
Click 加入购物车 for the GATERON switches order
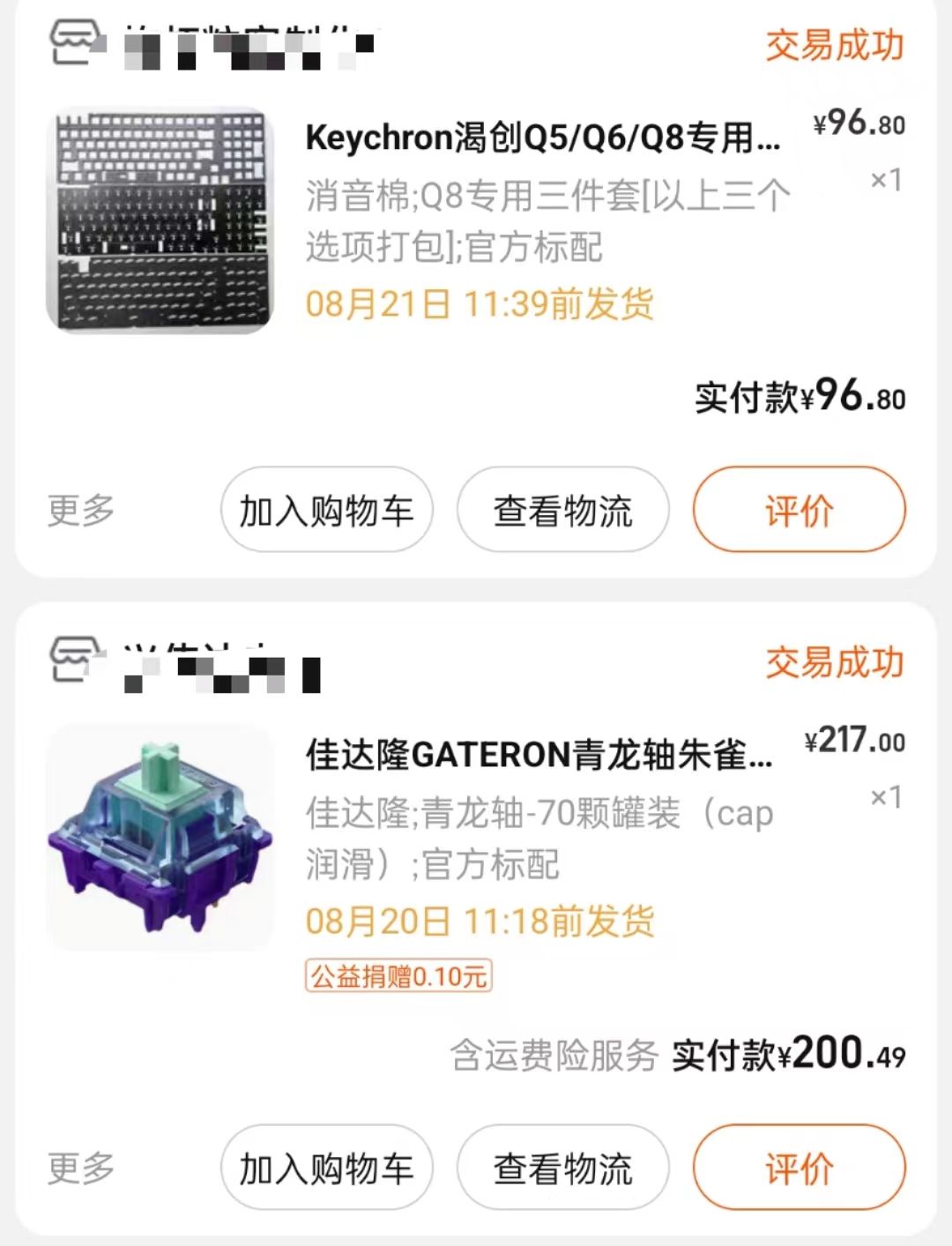click(327, 1166)
